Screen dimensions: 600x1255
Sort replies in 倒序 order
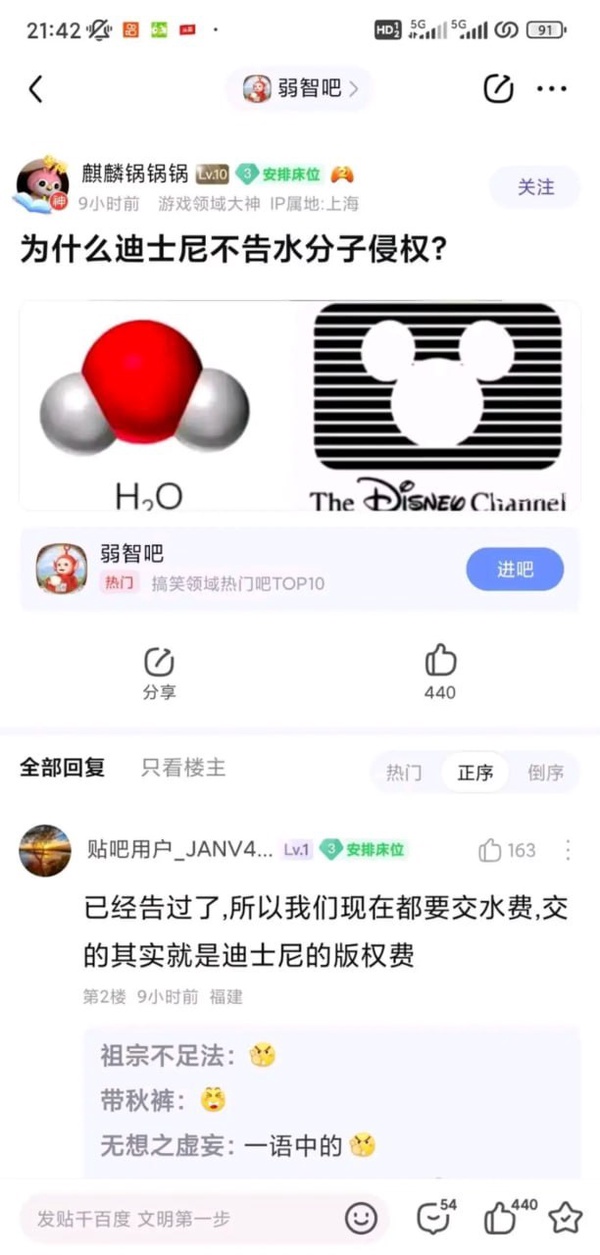(546, 772)
